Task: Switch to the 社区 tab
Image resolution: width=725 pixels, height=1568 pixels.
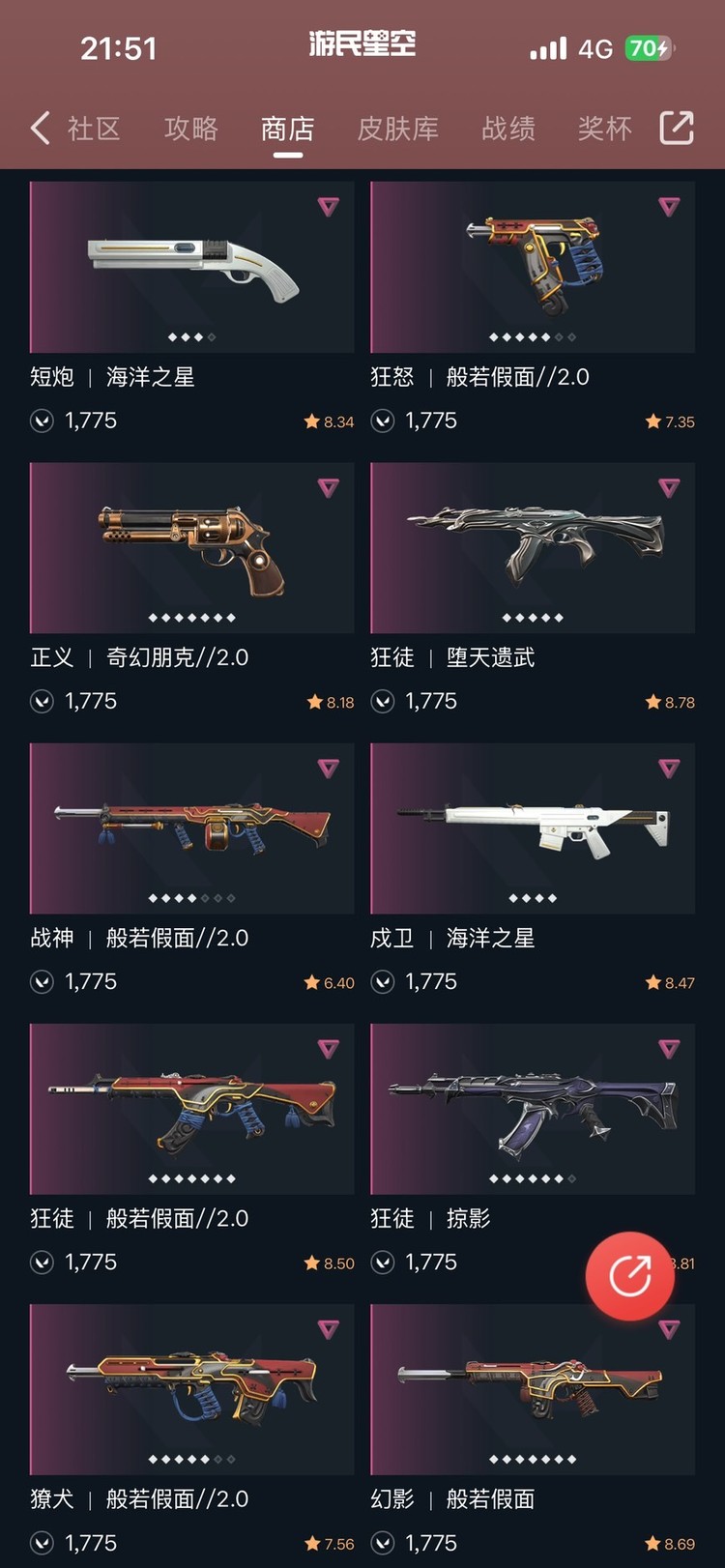Action: tap(93, 129)
